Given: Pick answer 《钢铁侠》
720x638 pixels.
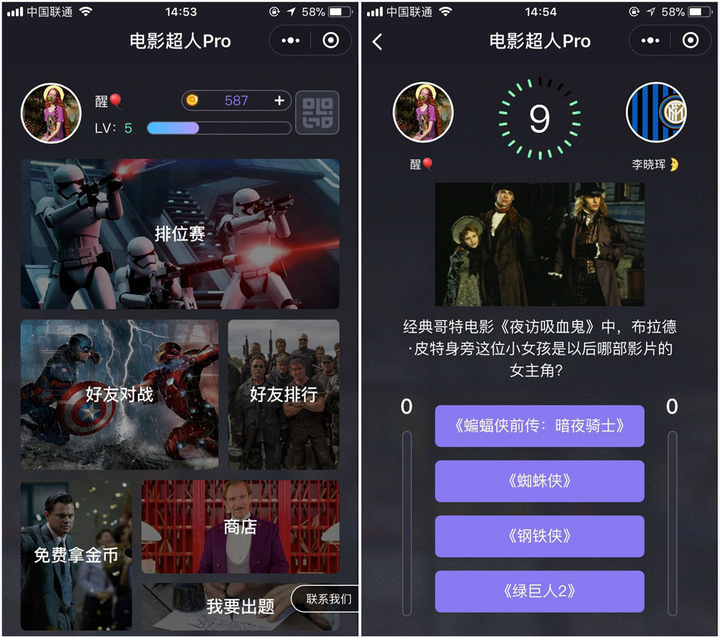Looking at the screenshot, I should (539, 536).
